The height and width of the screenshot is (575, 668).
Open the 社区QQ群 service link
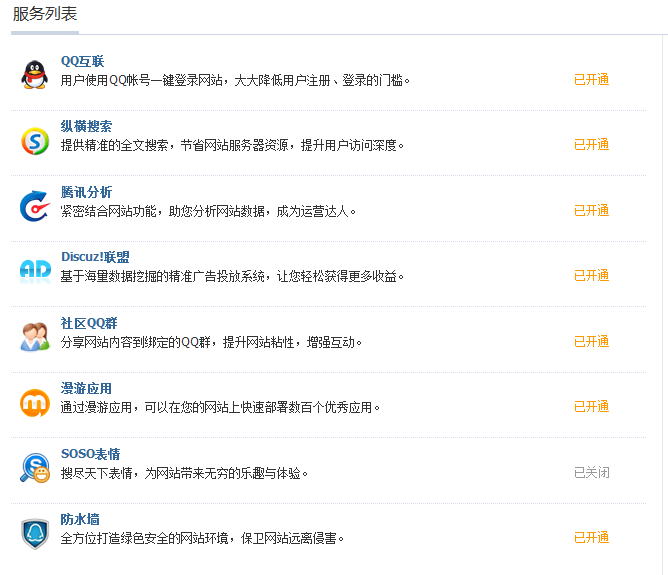[88, 323]
